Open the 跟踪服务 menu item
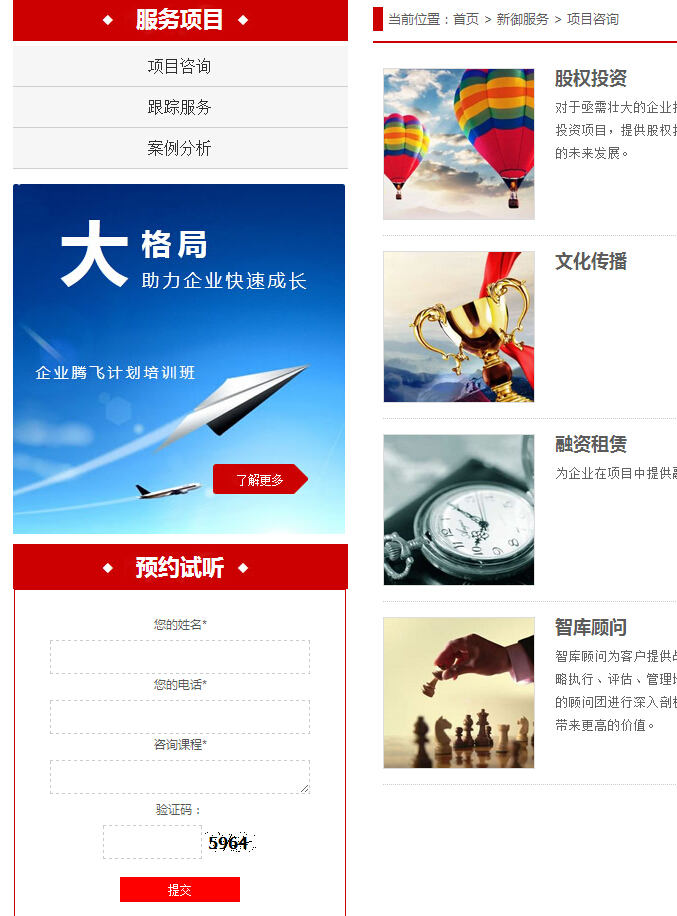The height and width of the screenshot is (916, 677). (179, 107)
